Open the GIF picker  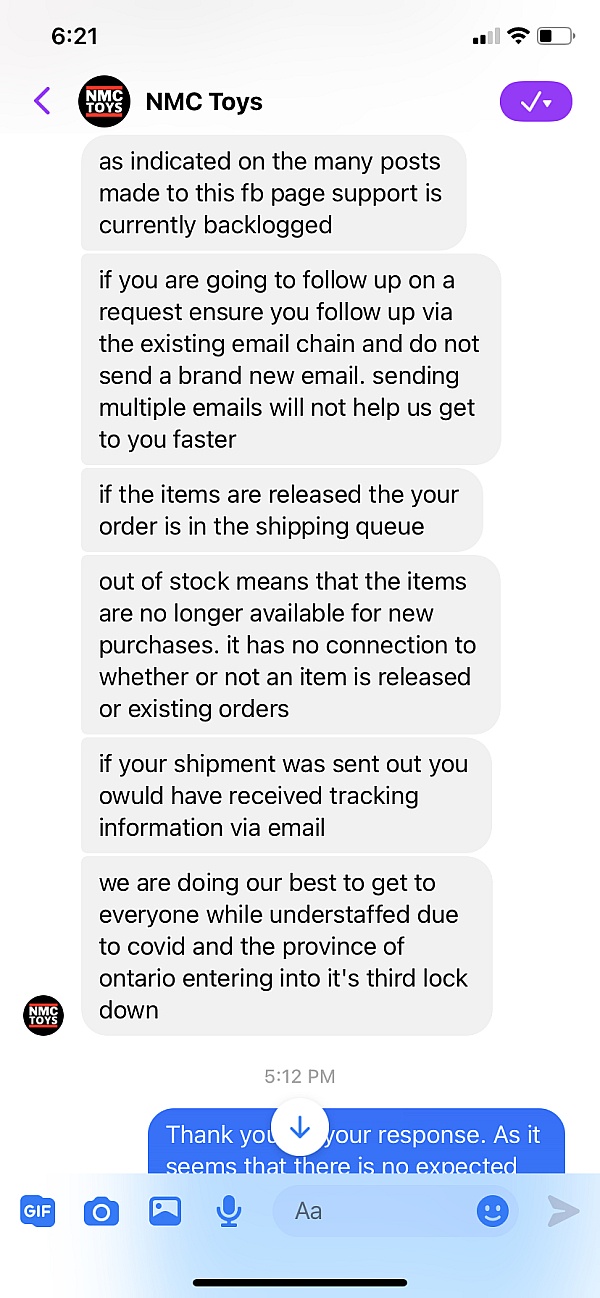[x=38, y=1212]
